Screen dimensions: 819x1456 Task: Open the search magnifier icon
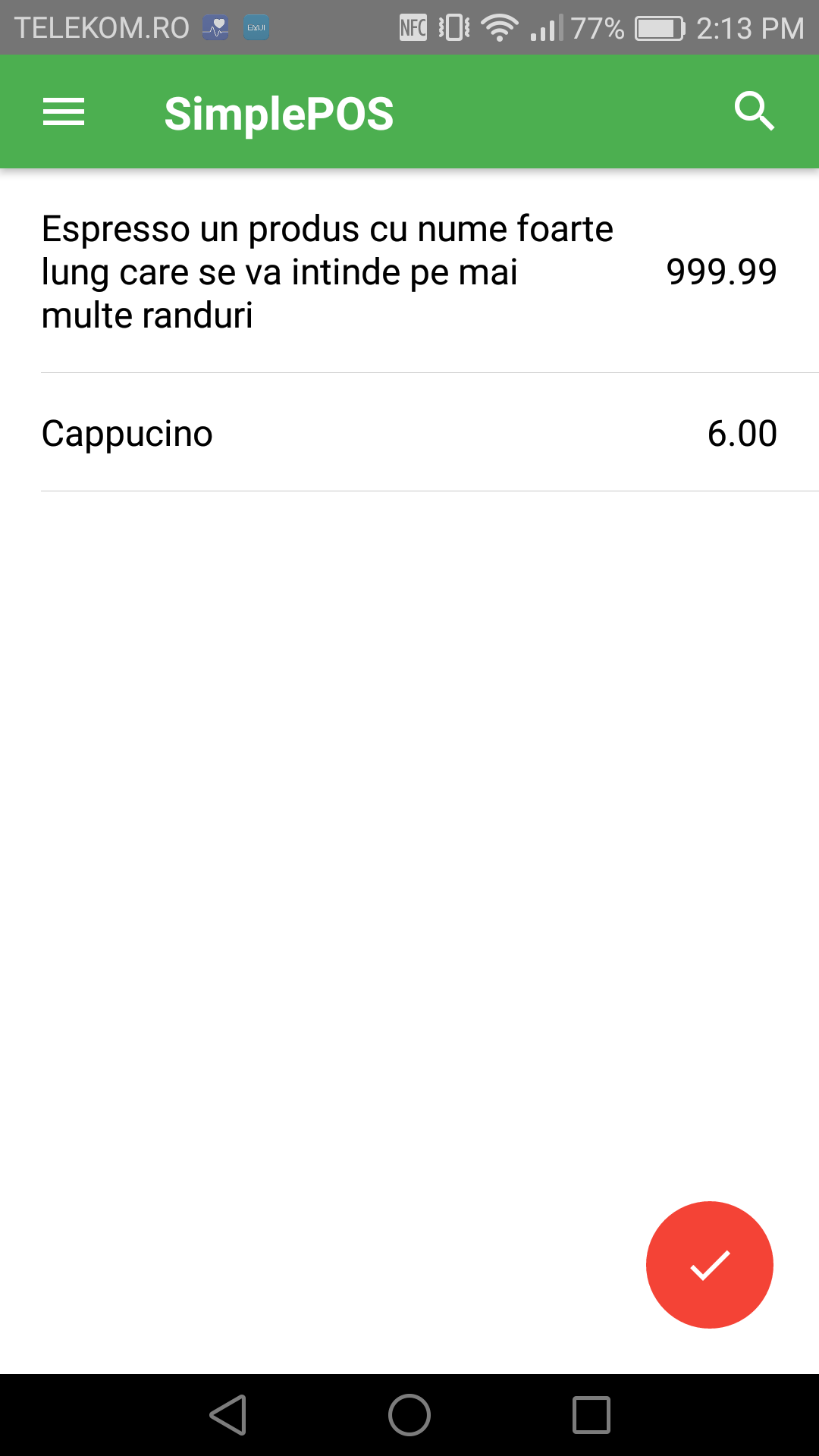(754, 112)
